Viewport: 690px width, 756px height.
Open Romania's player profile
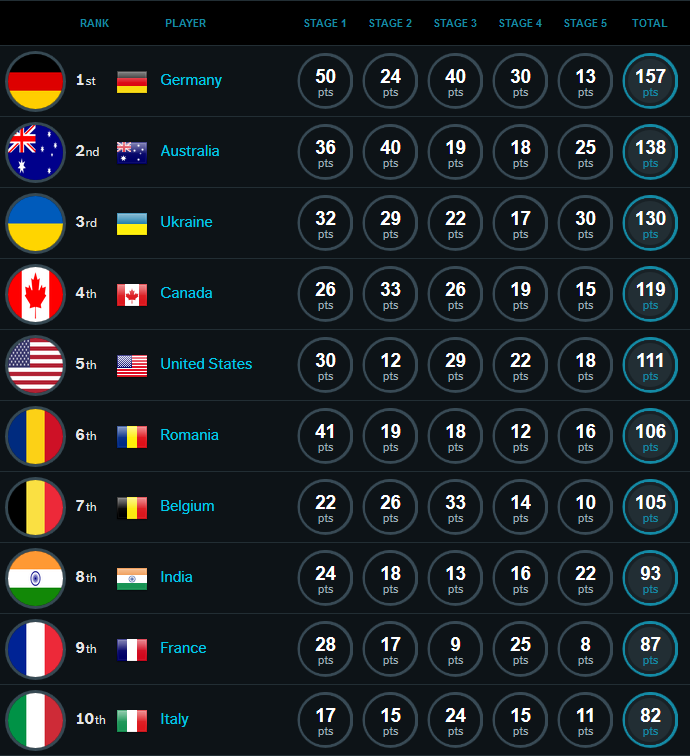tap(190, 435)
